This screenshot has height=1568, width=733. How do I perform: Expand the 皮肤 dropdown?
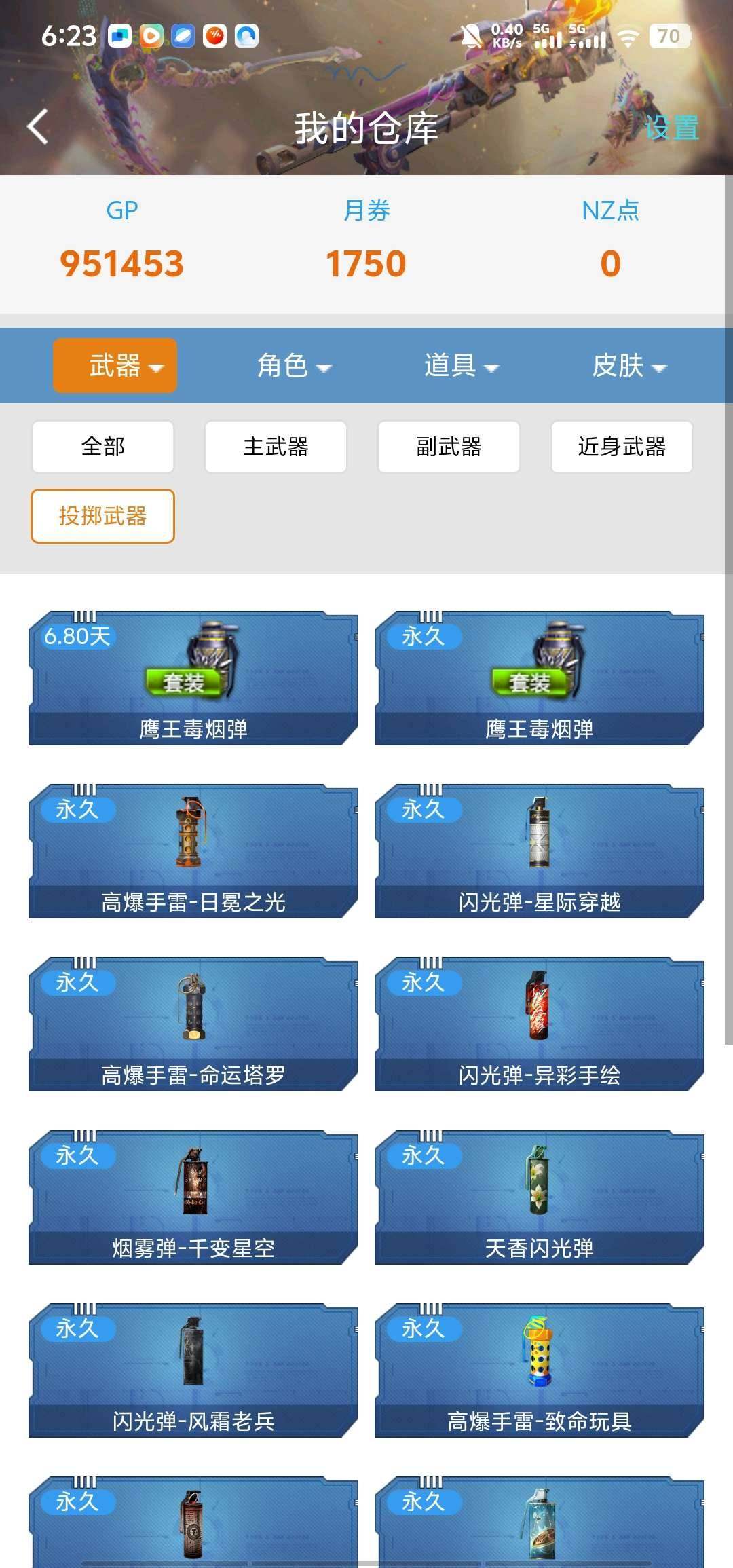click(628, 365)
